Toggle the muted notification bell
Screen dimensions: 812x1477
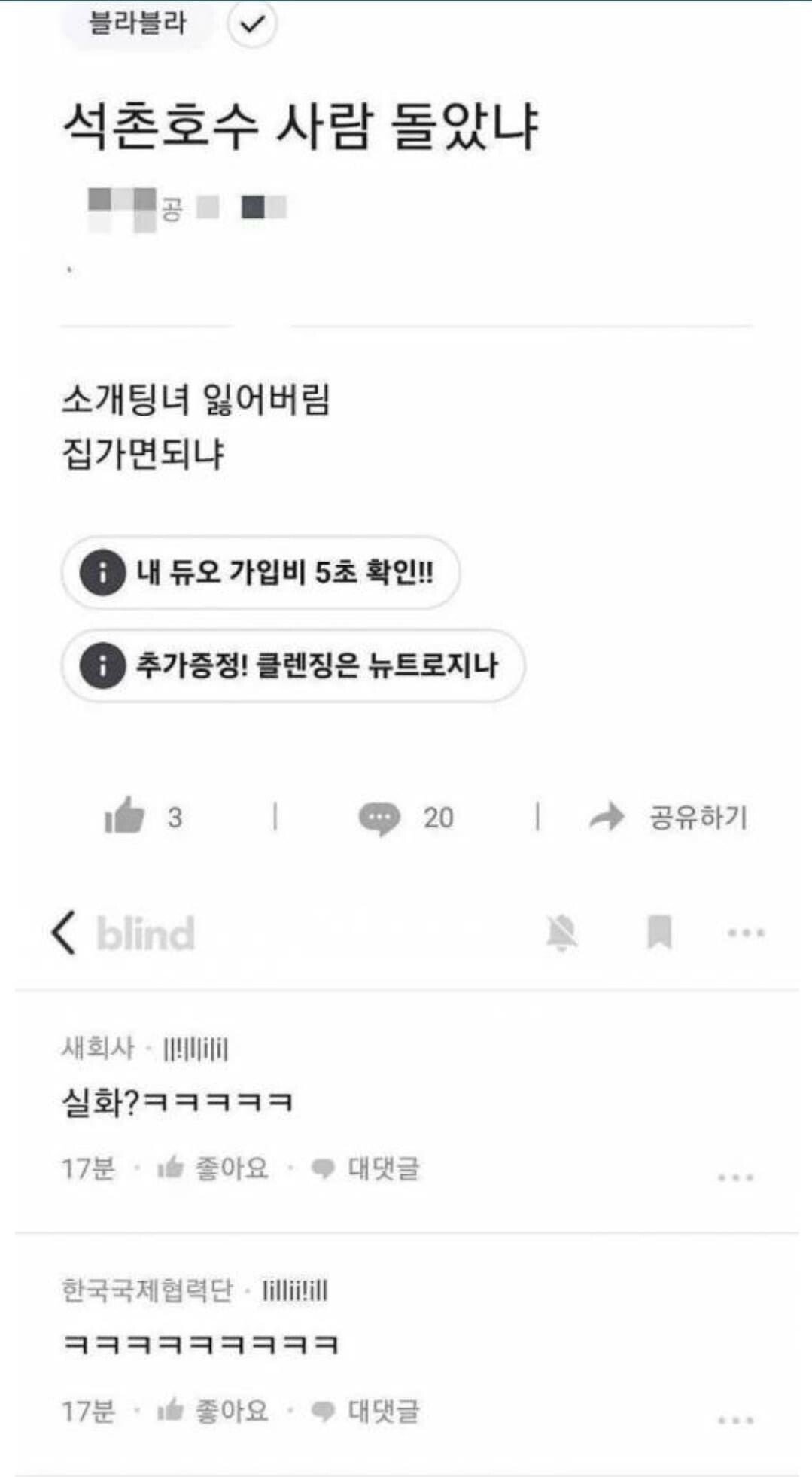coord(561,933)
